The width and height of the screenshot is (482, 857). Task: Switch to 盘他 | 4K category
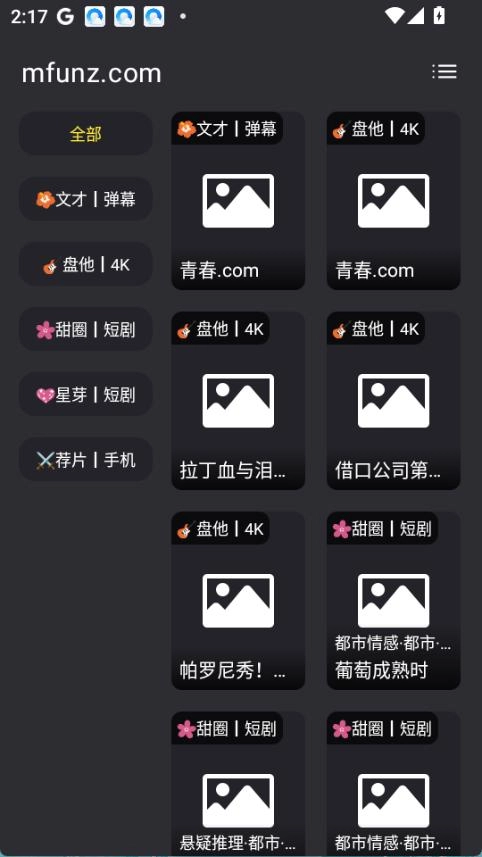point(86,265)
